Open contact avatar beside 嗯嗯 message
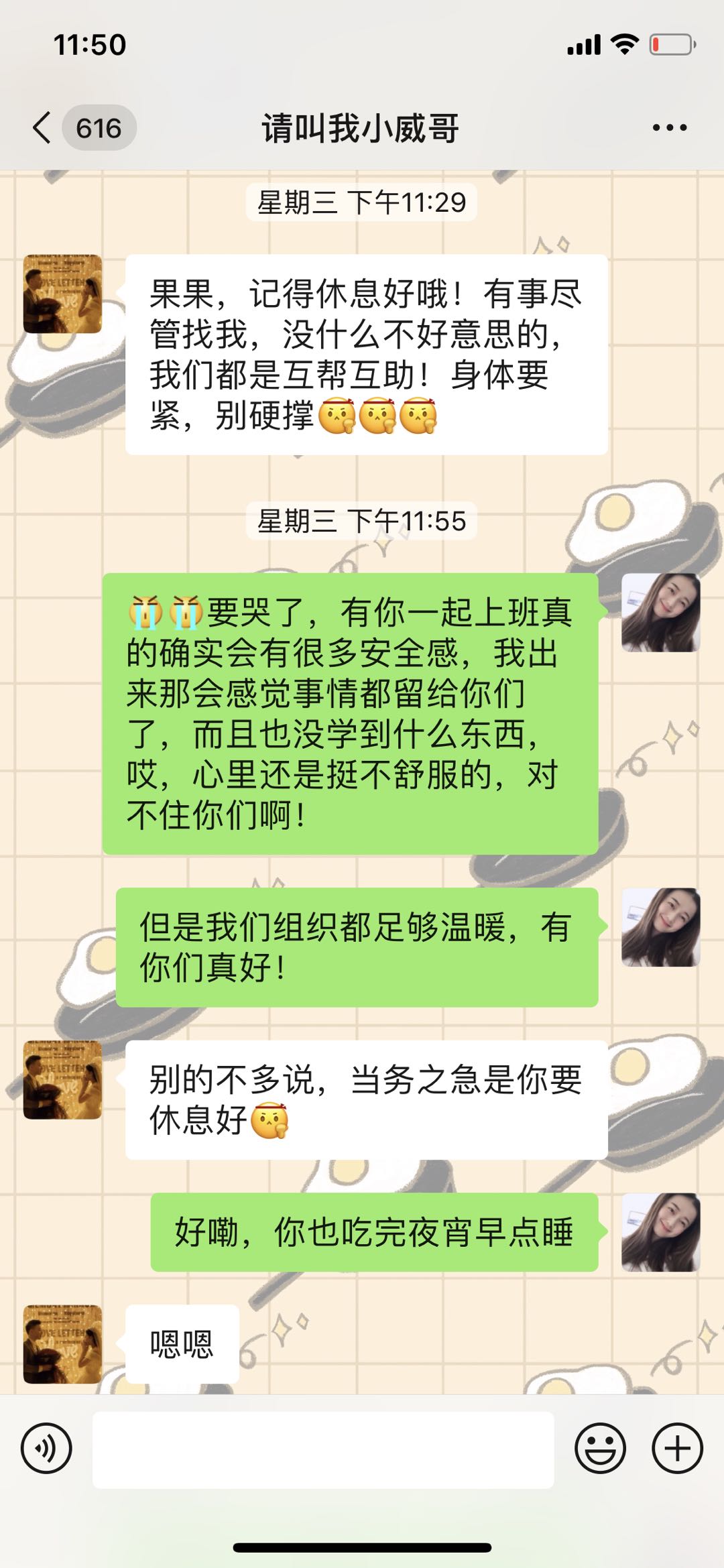 pos(62,1343)
